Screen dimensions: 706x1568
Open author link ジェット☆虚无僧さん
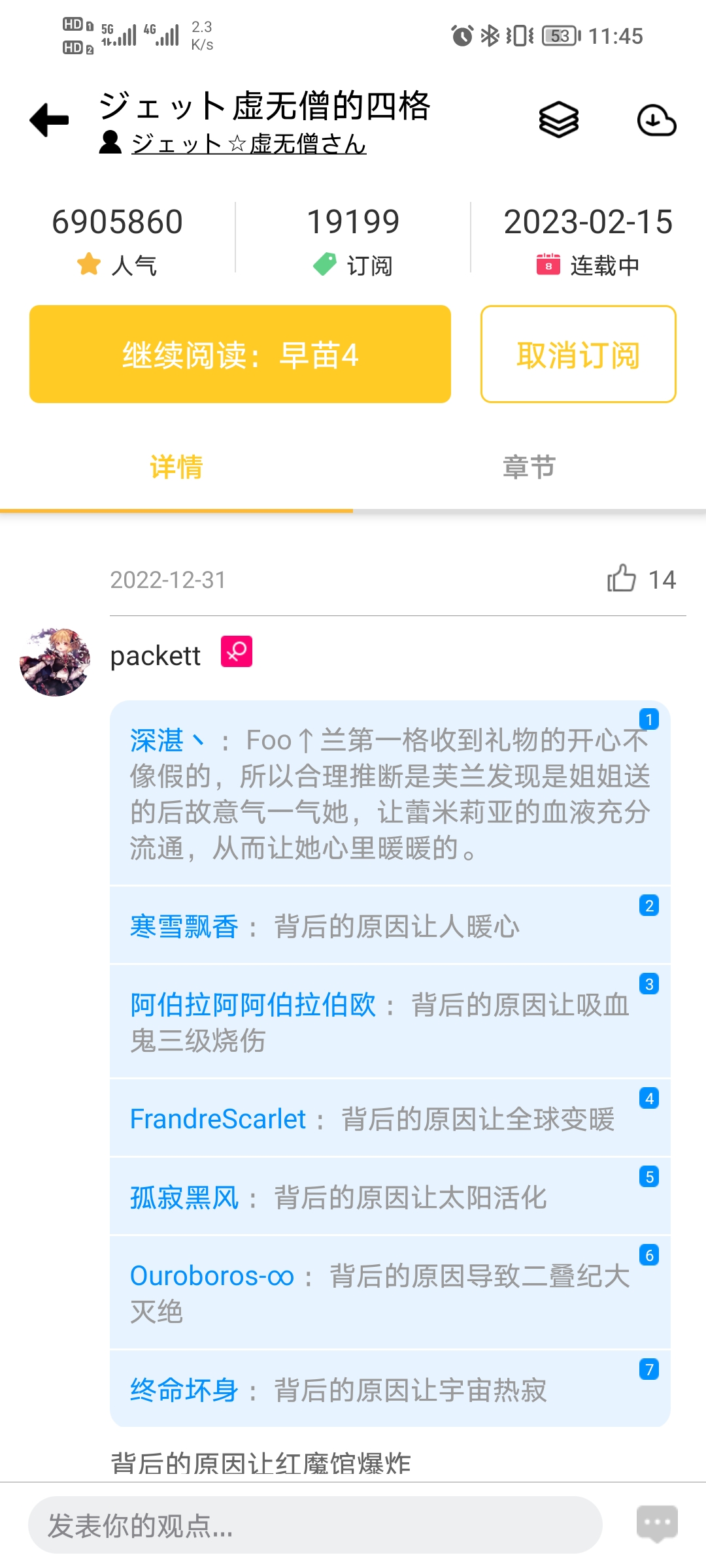click(x=248, y=144)
